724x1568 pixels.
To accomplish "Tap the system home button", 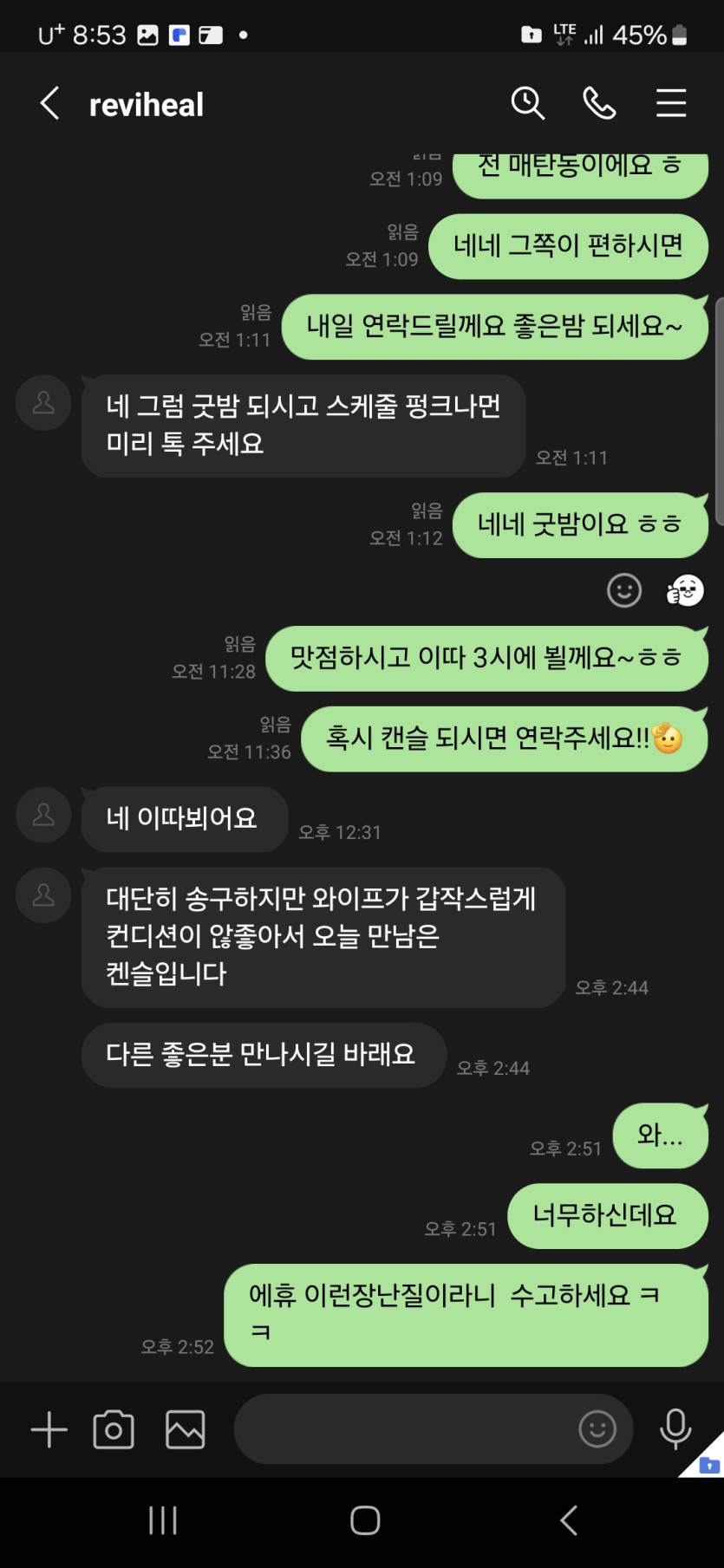I will [365, 1520].
